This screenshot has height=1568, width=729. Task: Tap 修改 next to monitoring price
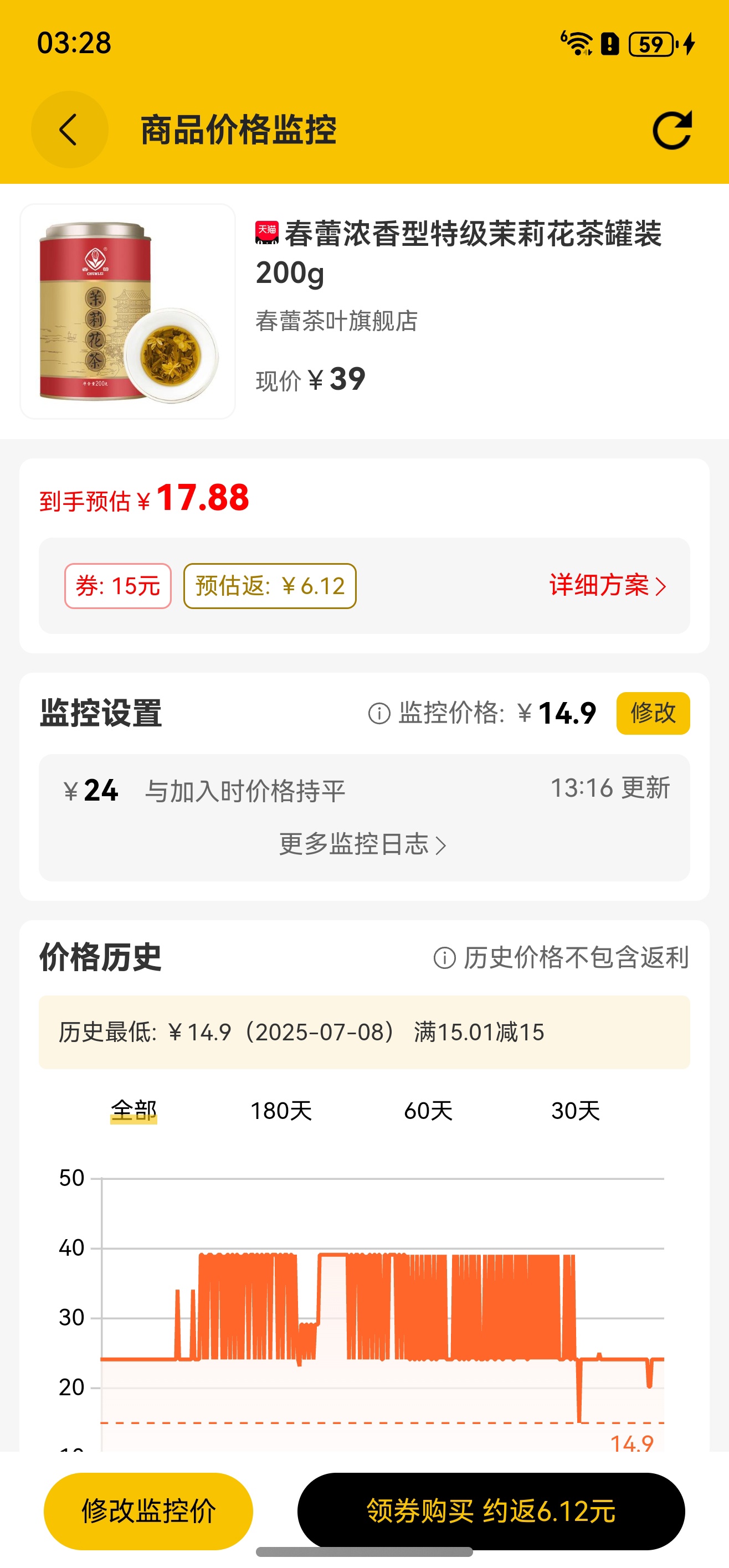pyautogui.click(x=653, y=713)
